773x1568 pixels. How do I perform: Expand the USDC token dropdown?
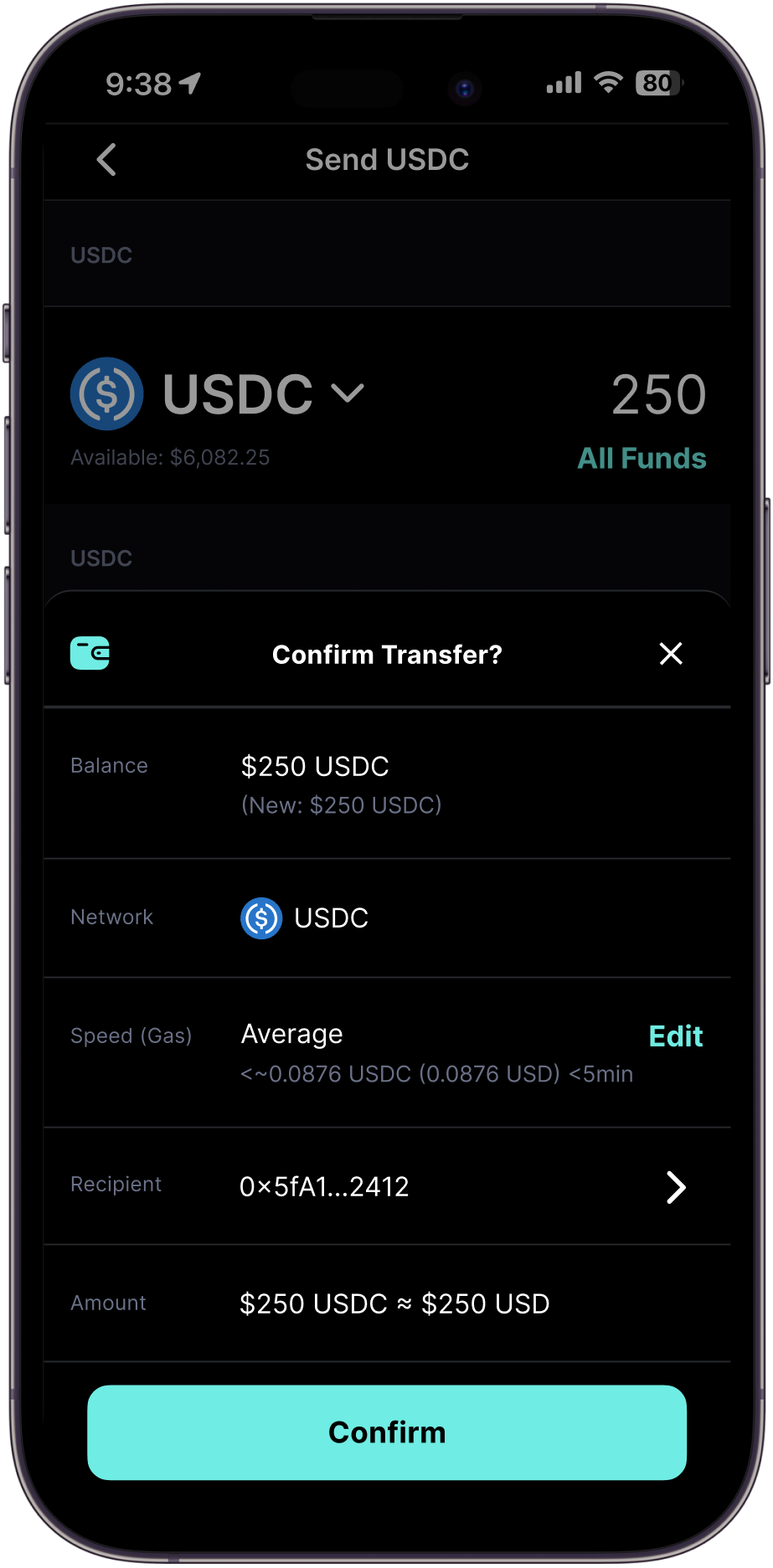click(x=347, y=393)
